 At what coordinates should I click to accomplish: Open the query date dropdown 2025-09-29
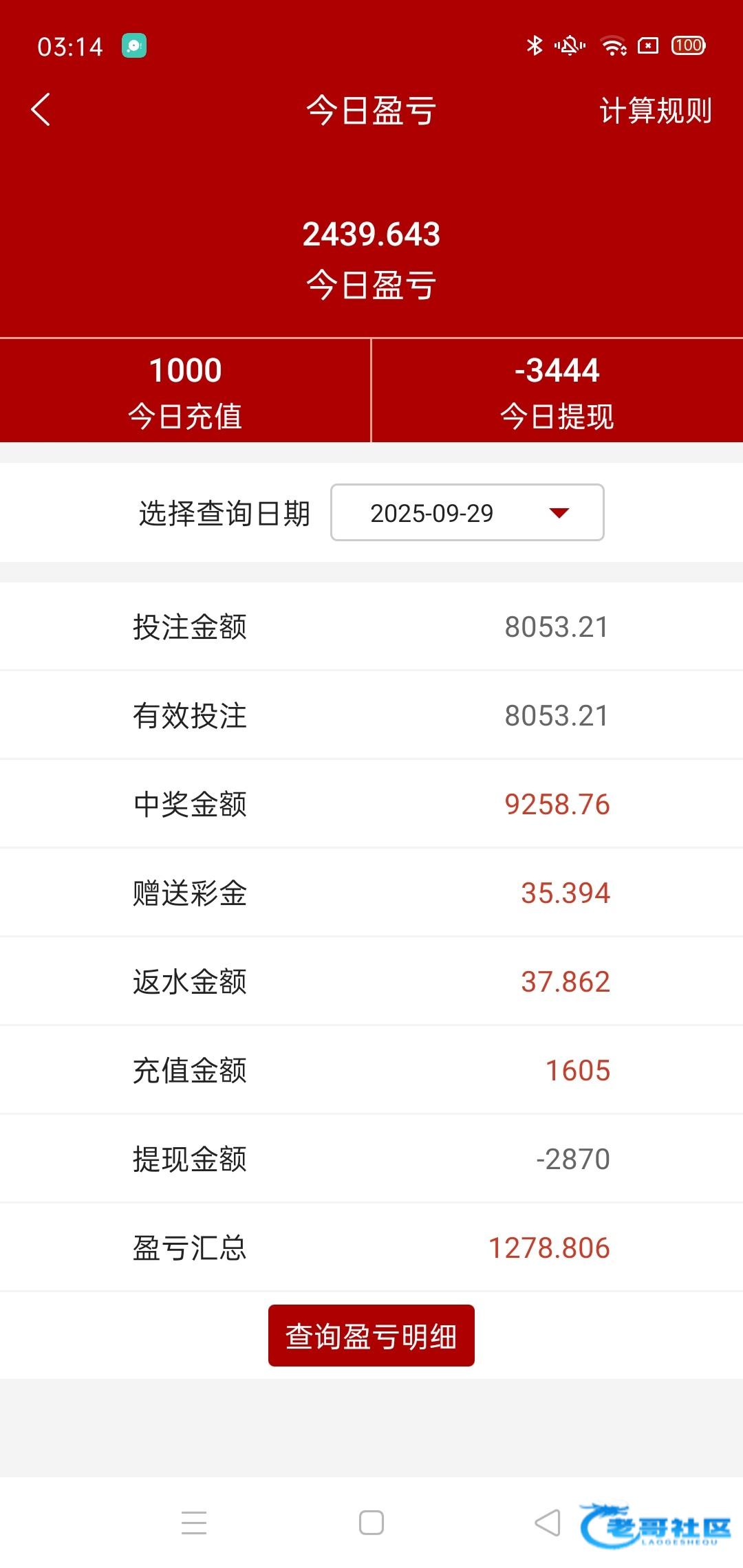(x=467, y=512)
